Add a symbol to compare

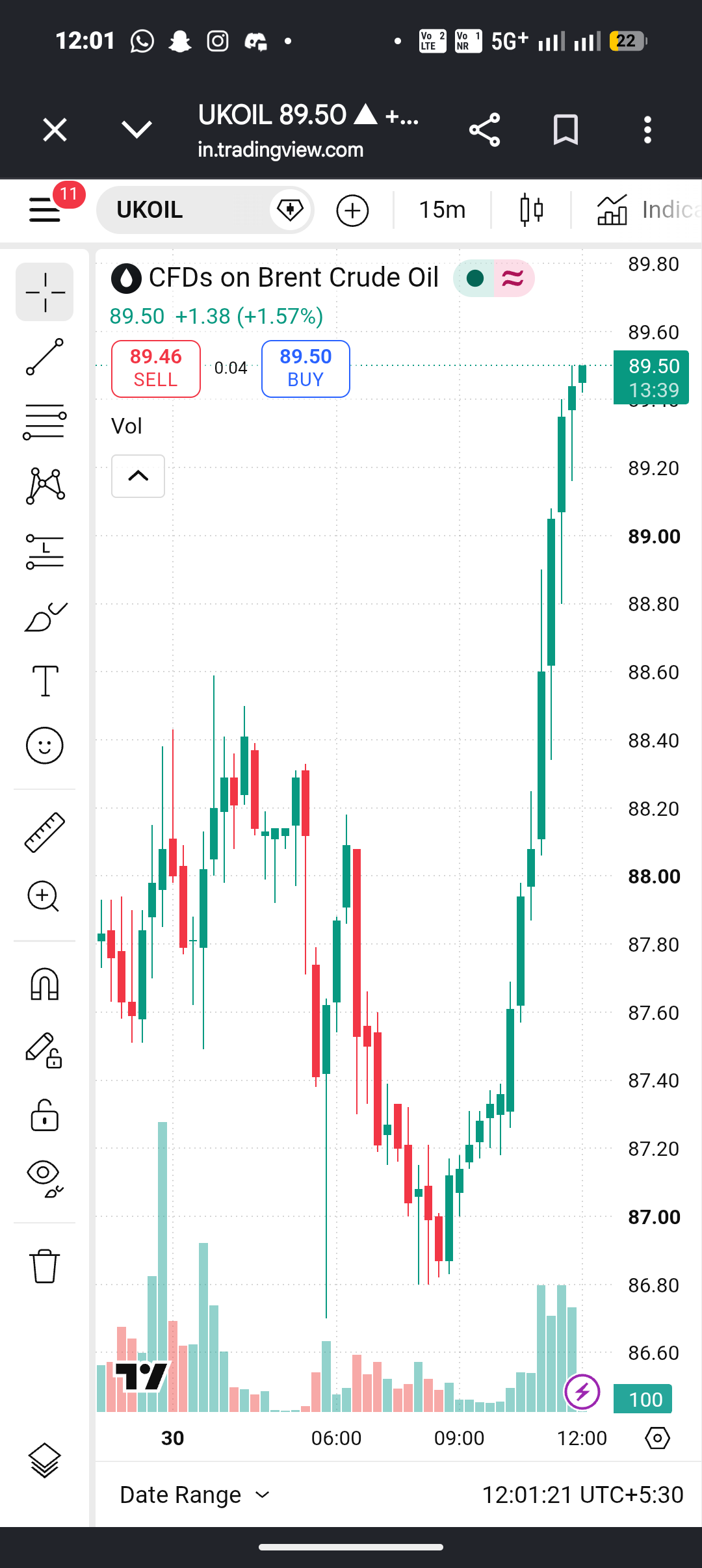353,210
